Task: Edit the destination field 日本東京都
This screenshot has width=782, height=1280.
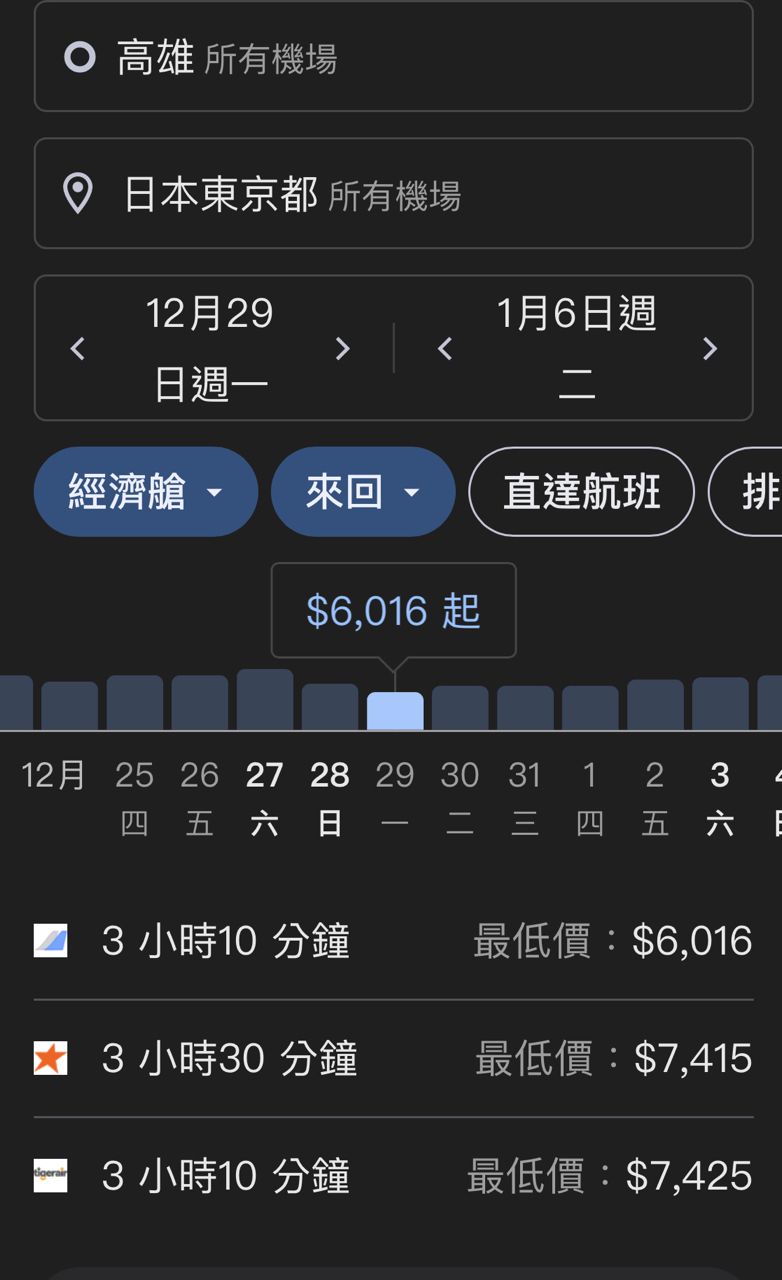Action: click(392, 194)
